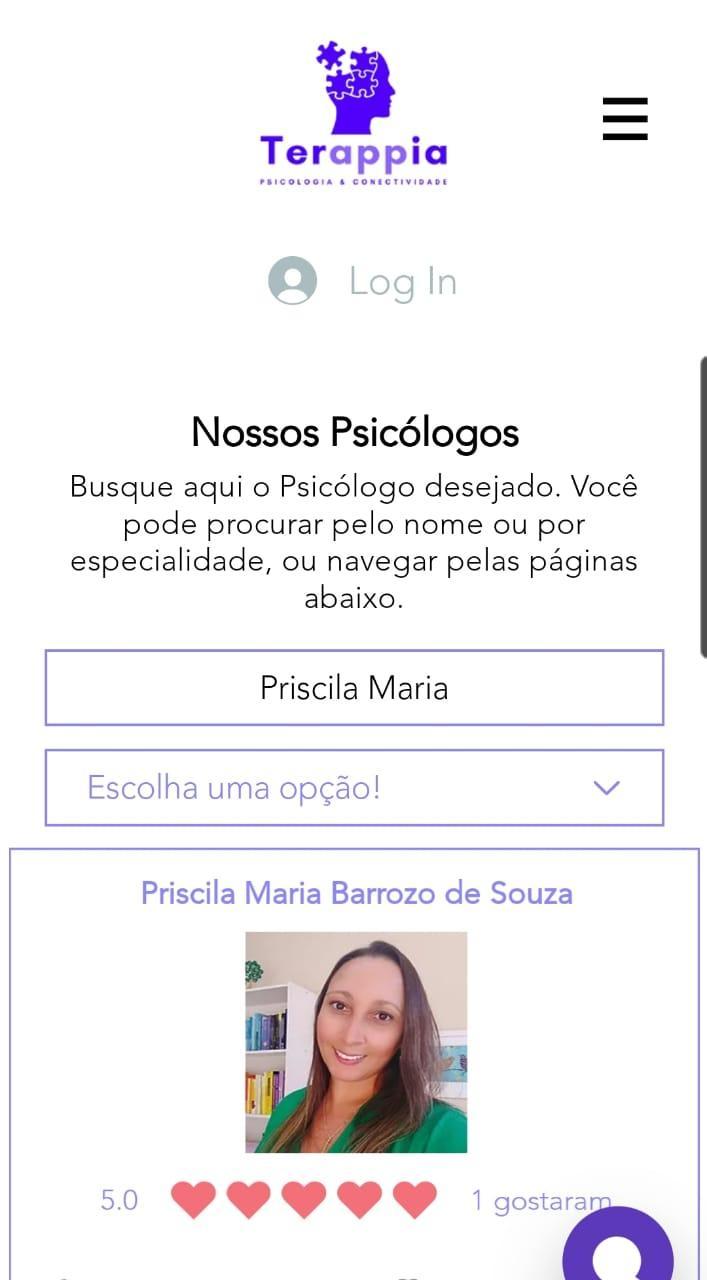
Task: Go to Terappia home via logo
Action: (354, 114)
